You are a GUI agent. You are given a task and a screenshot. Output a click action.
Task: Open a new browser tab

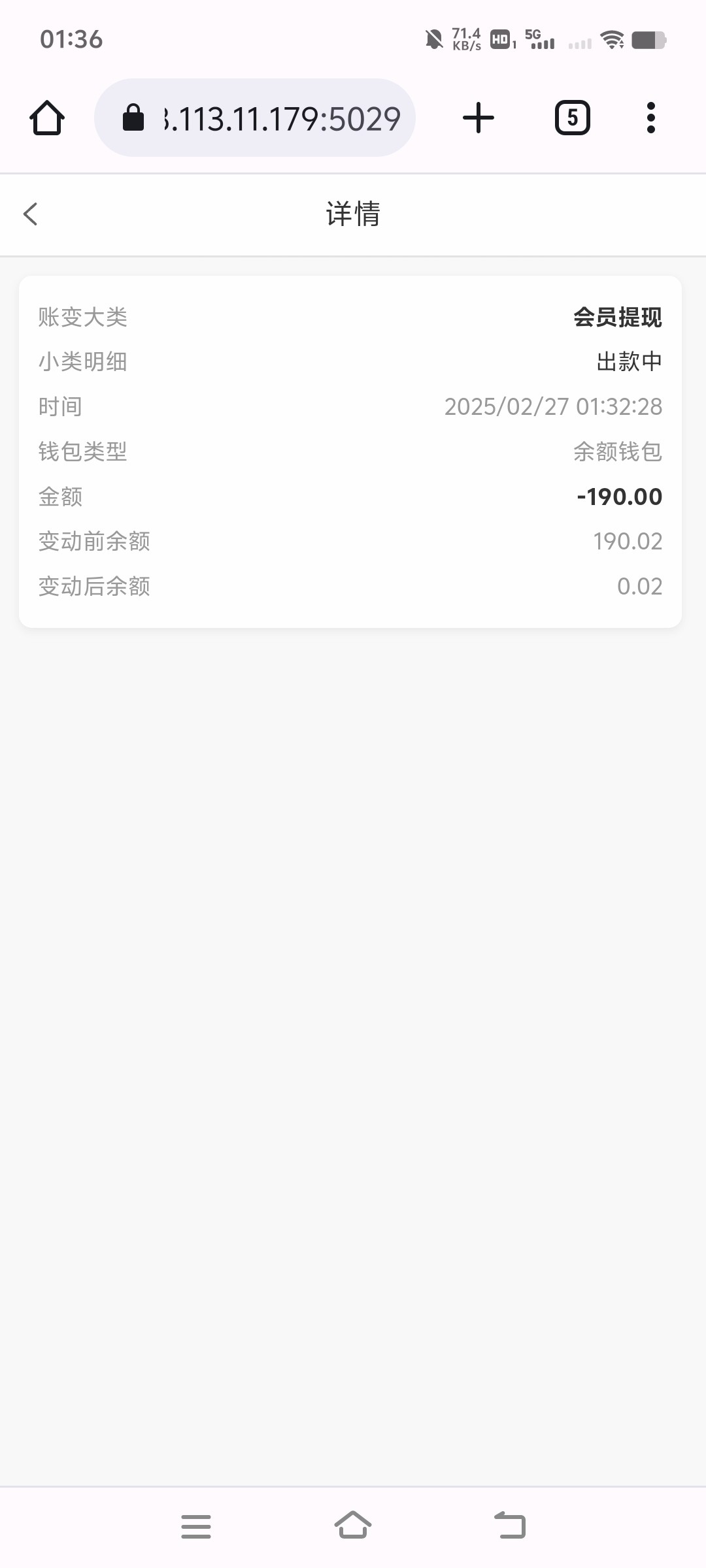pos(478,118)
